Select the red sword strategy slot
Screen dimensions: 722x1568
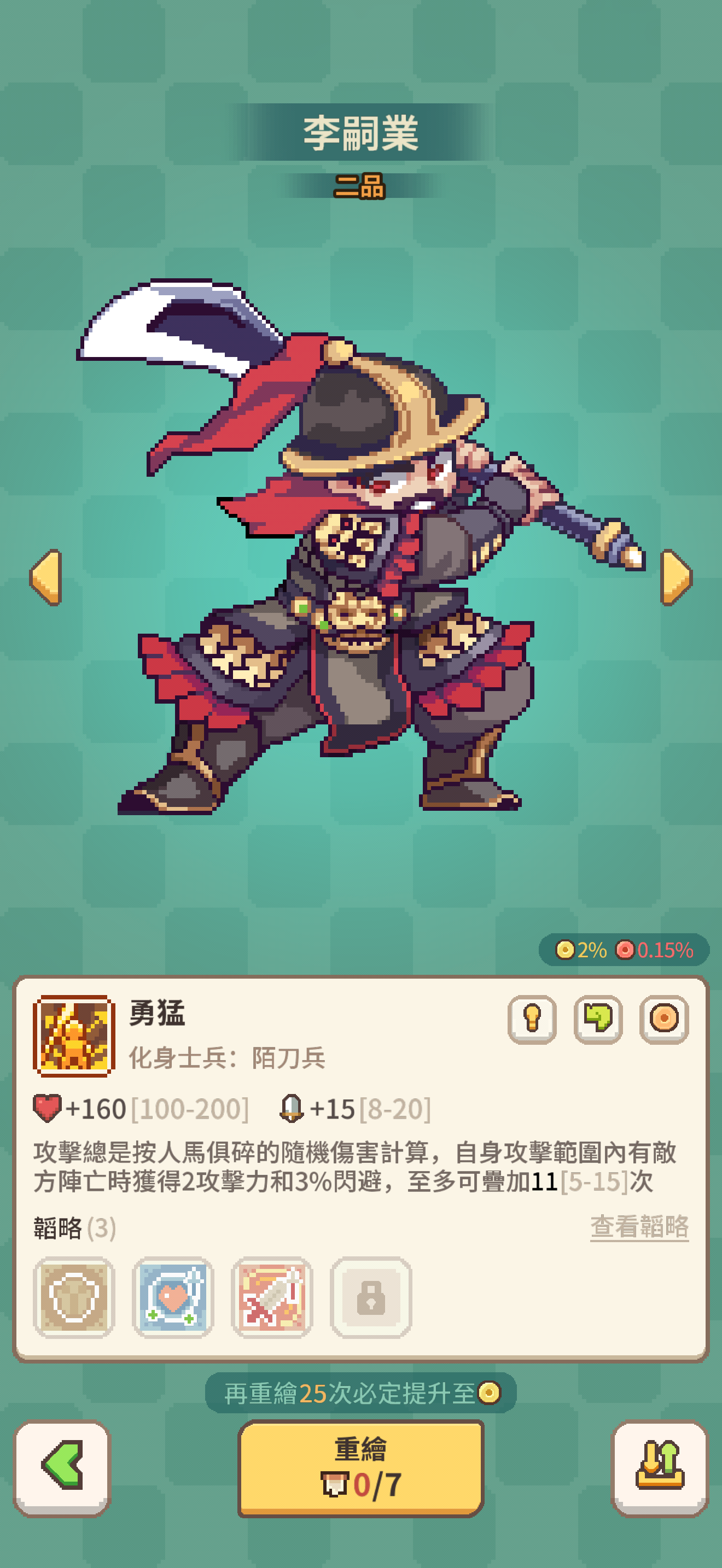[271, 1297]
